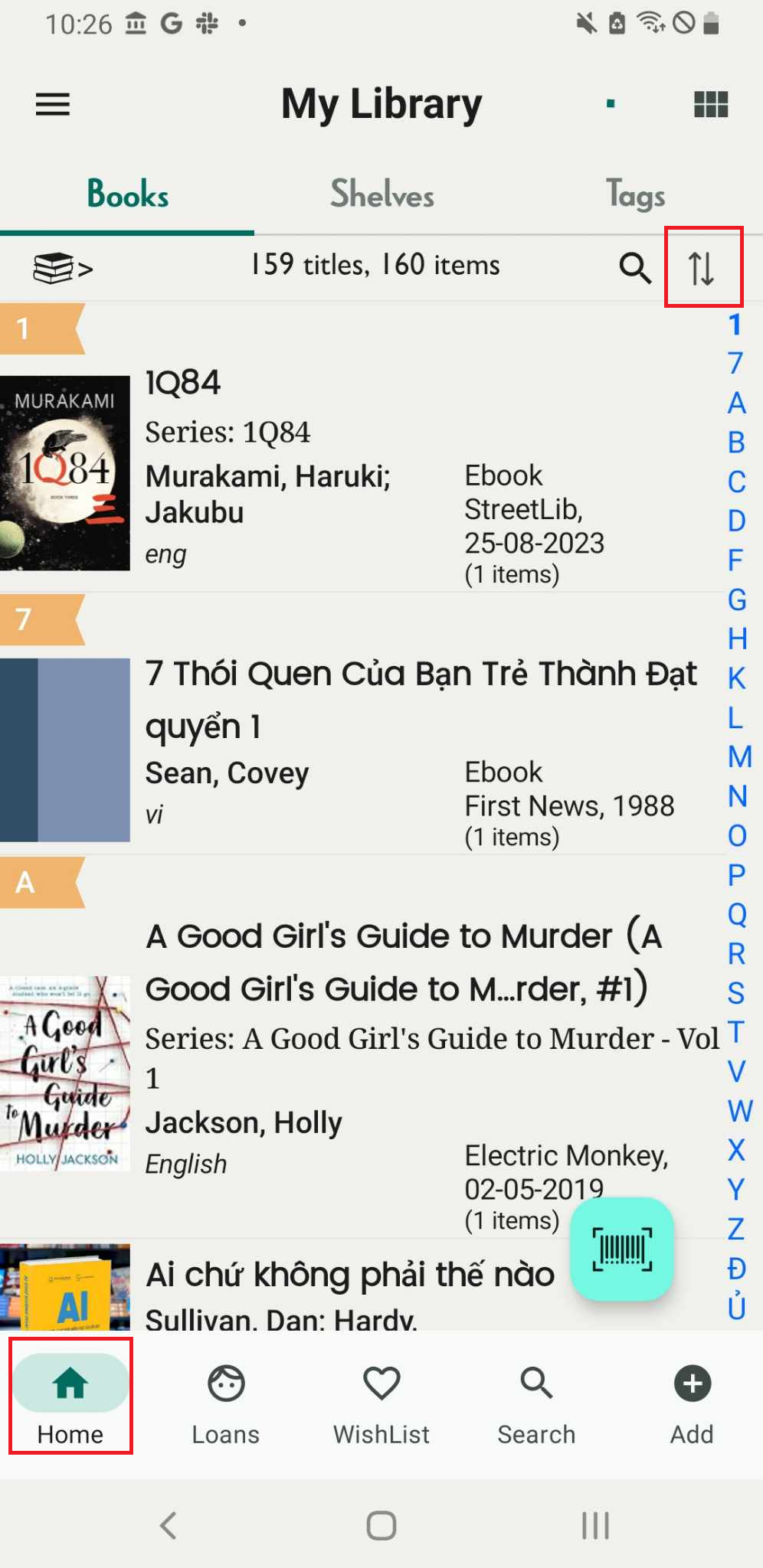
Task: Tap the system back button
Action: coord(169,1525)
